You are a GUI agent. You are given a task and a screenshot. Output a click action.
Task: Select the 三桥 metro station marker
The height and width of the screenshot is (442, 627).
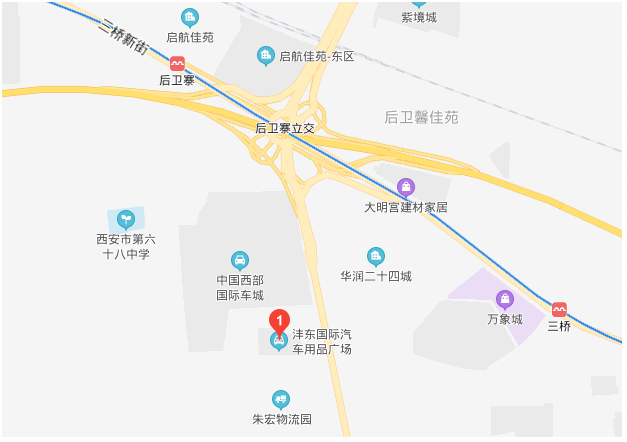click(x=559, y=309)
